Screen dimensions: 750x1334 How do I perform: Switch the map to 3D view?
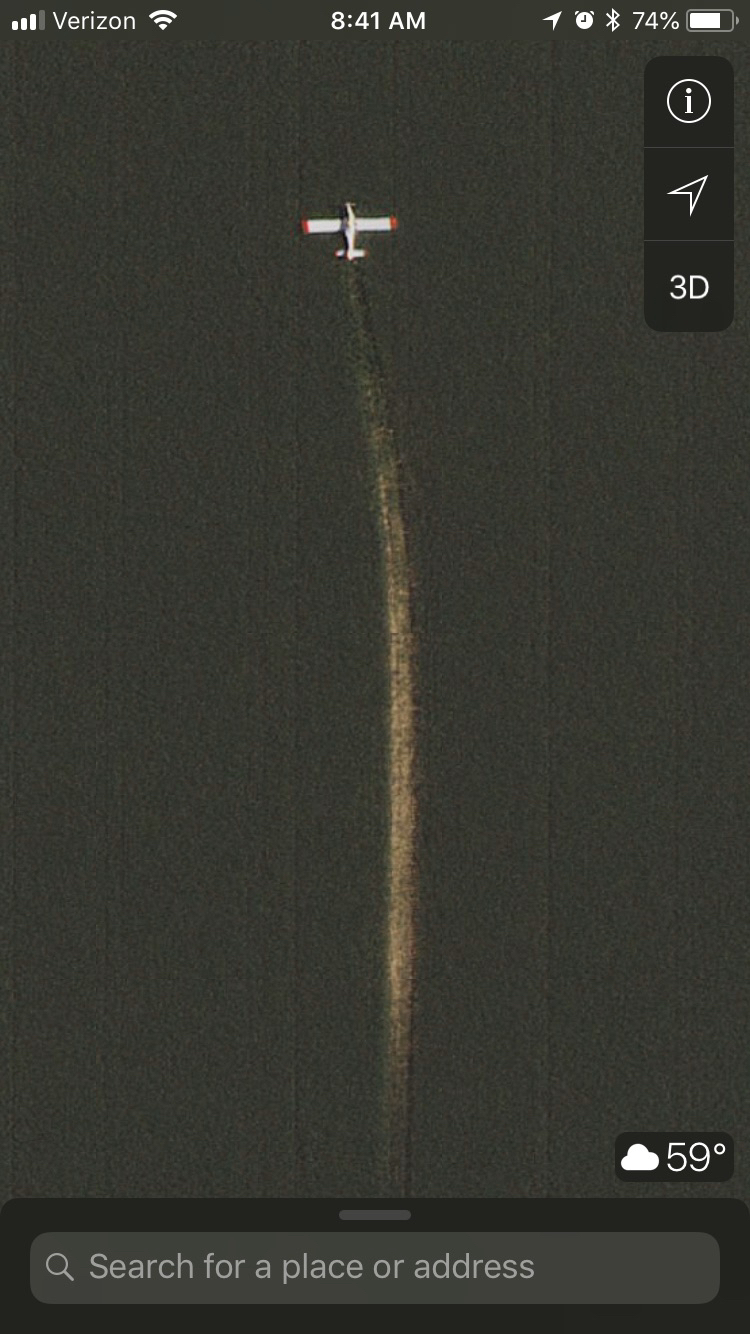(x=689, y=287)
